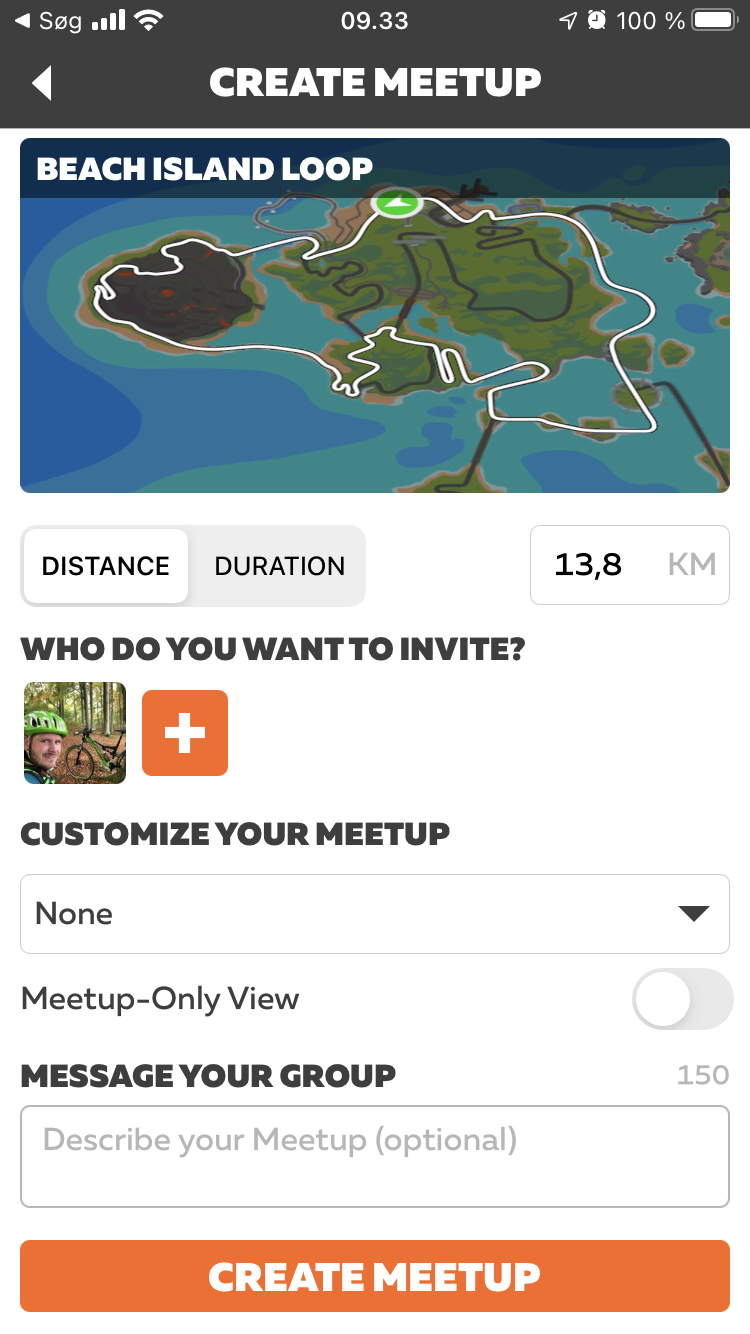Tap the orange Create Meetup button

pos(375,1276)
